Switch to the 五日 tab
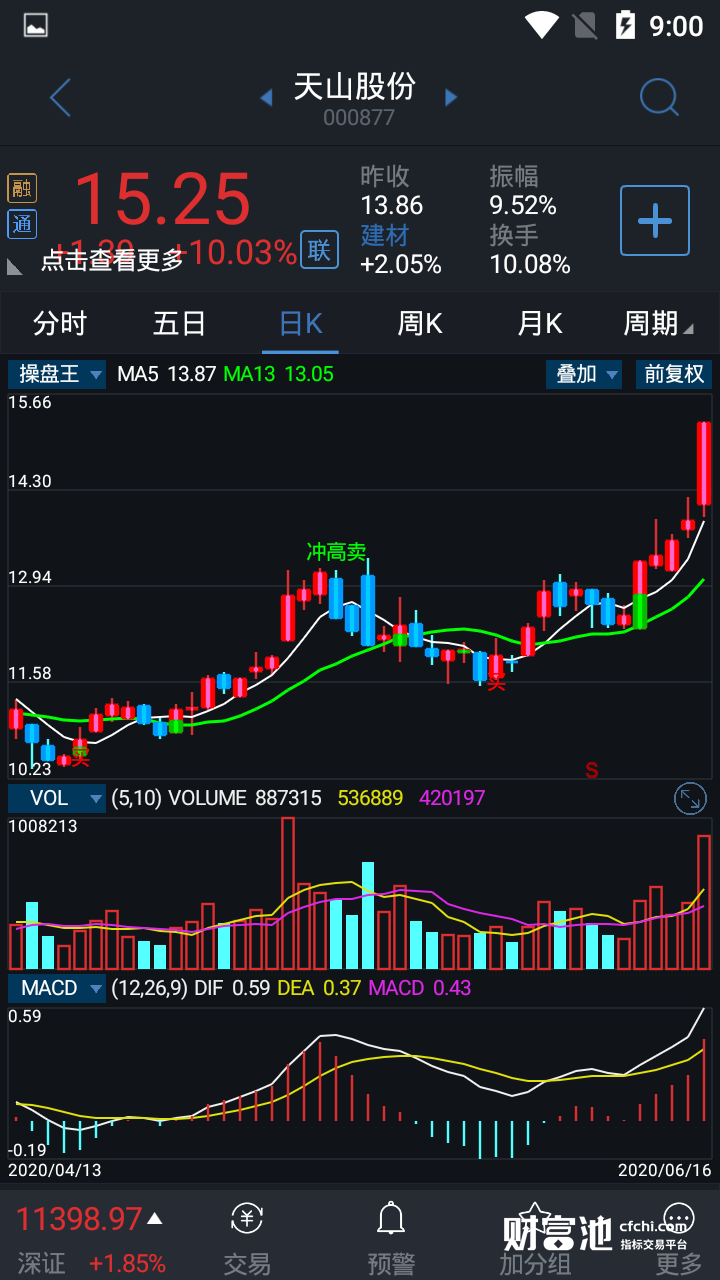Screen dimensions: 720x1280 point(180,324)
